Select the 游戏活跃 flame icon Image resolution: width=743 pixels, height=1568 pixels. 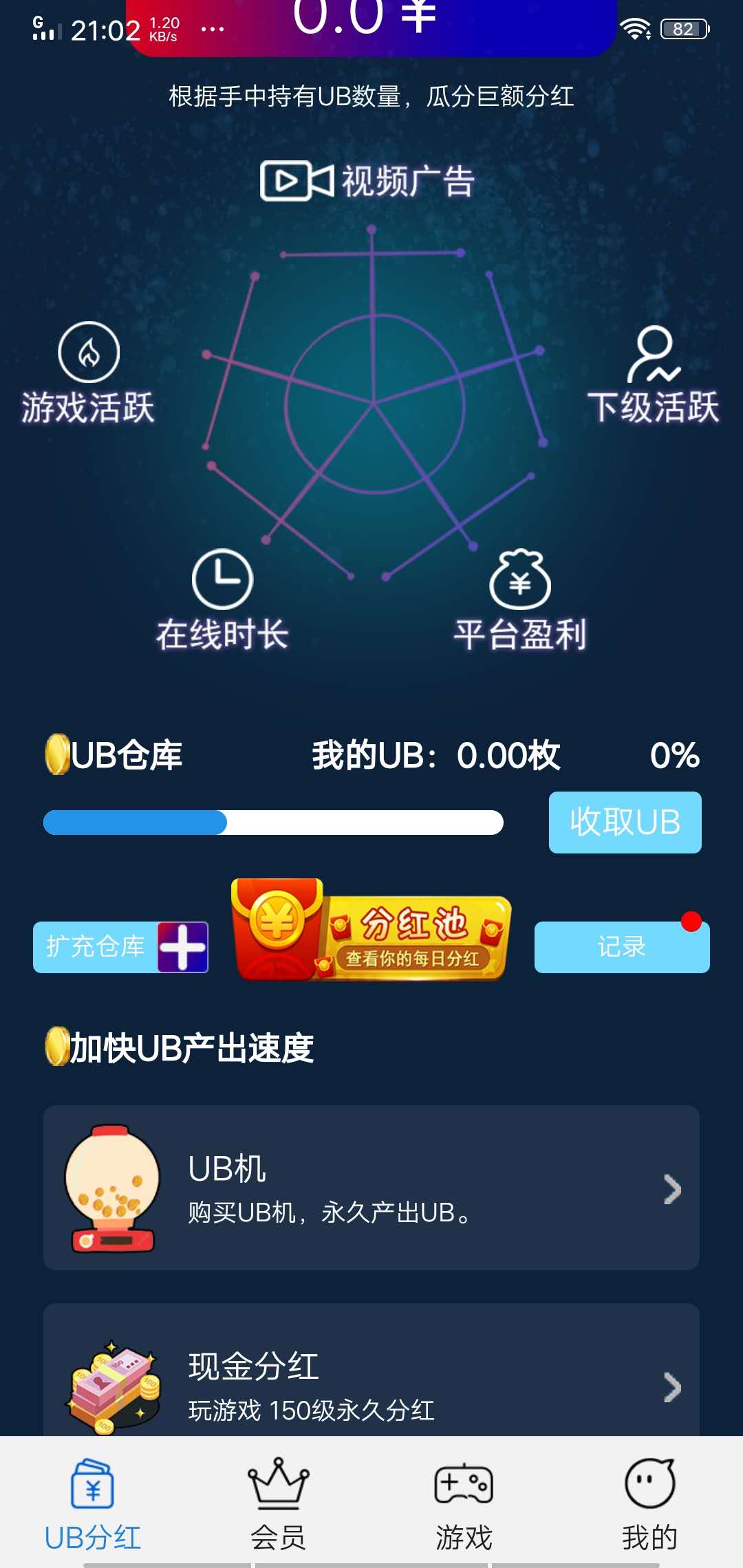point(88,353)
